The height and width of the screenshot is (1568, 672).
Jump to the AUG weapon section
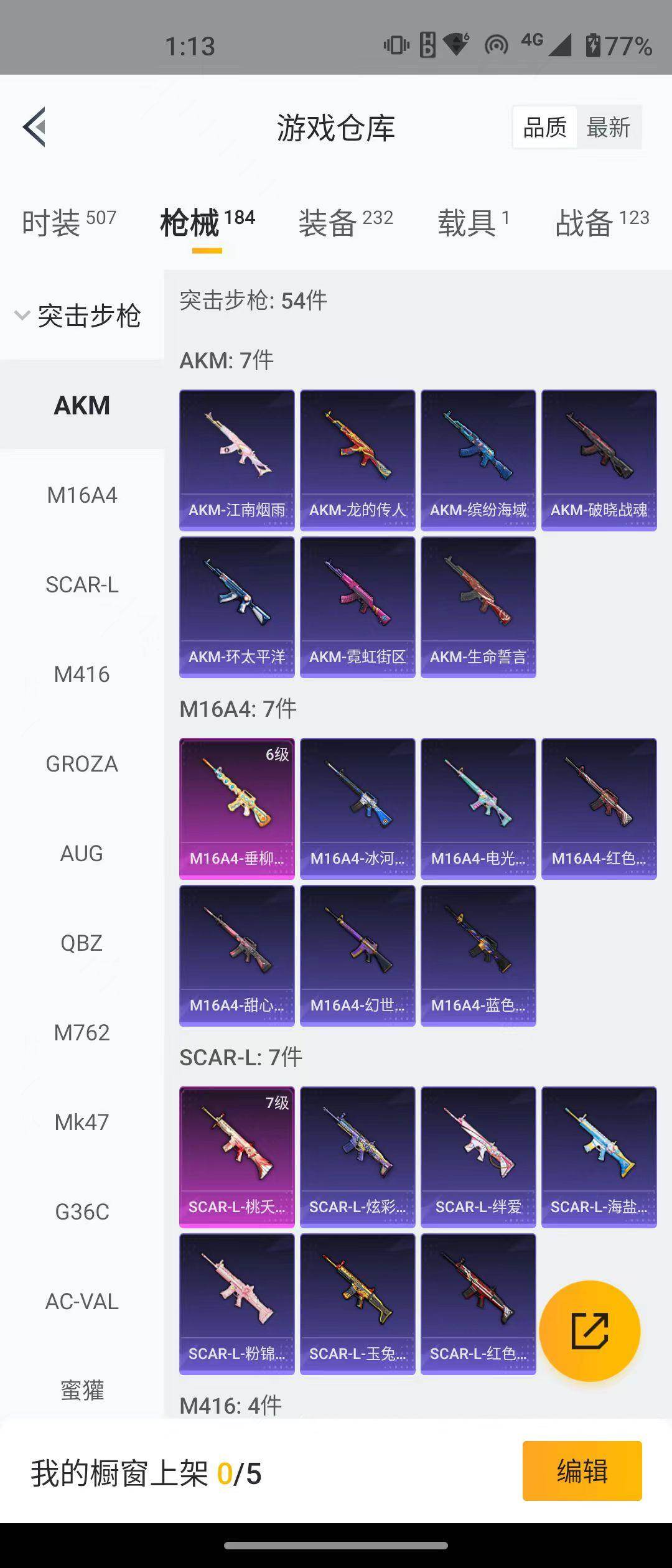pyautogui.click(x=82, y=854)
